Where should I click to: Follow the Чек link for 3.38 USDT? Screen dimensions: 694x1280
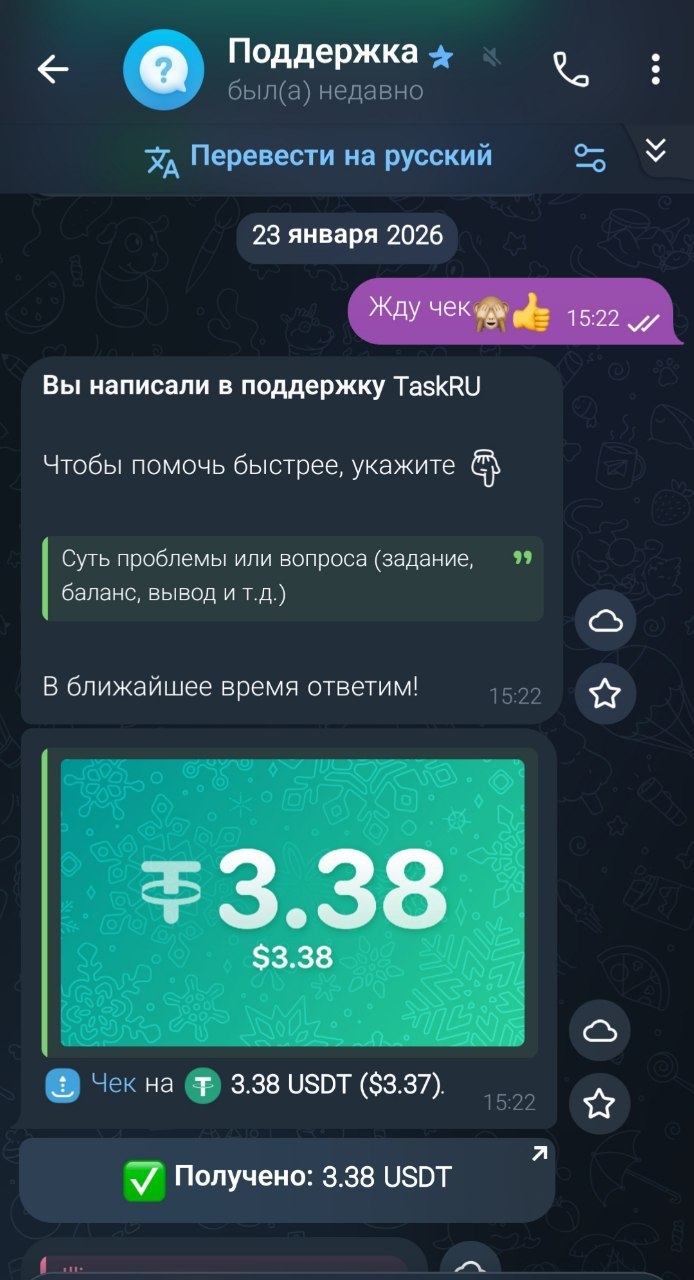113,1084
